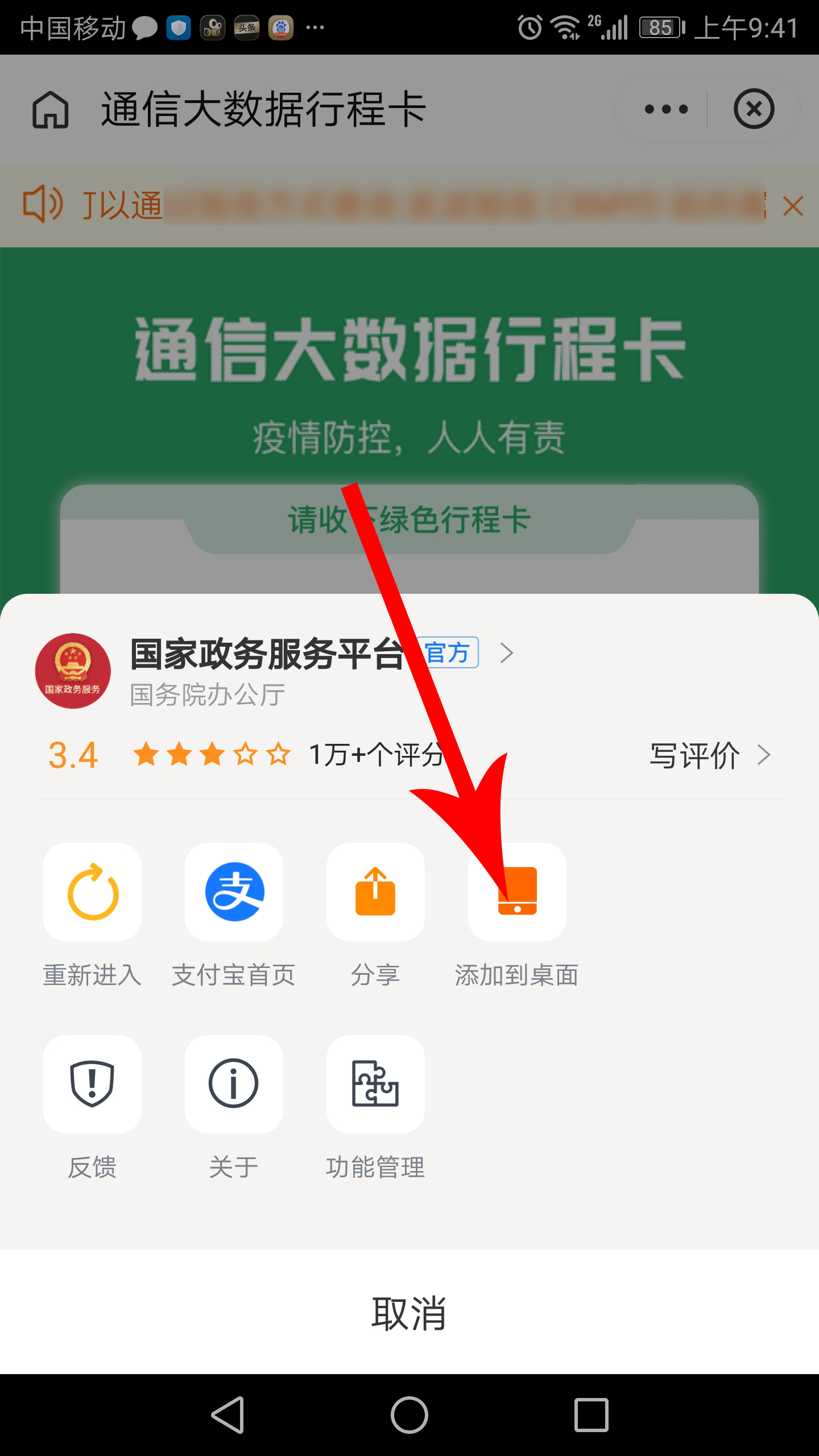Tap the 重新进入 reload icon
The image size is (819, 1456).
point(92,892)
